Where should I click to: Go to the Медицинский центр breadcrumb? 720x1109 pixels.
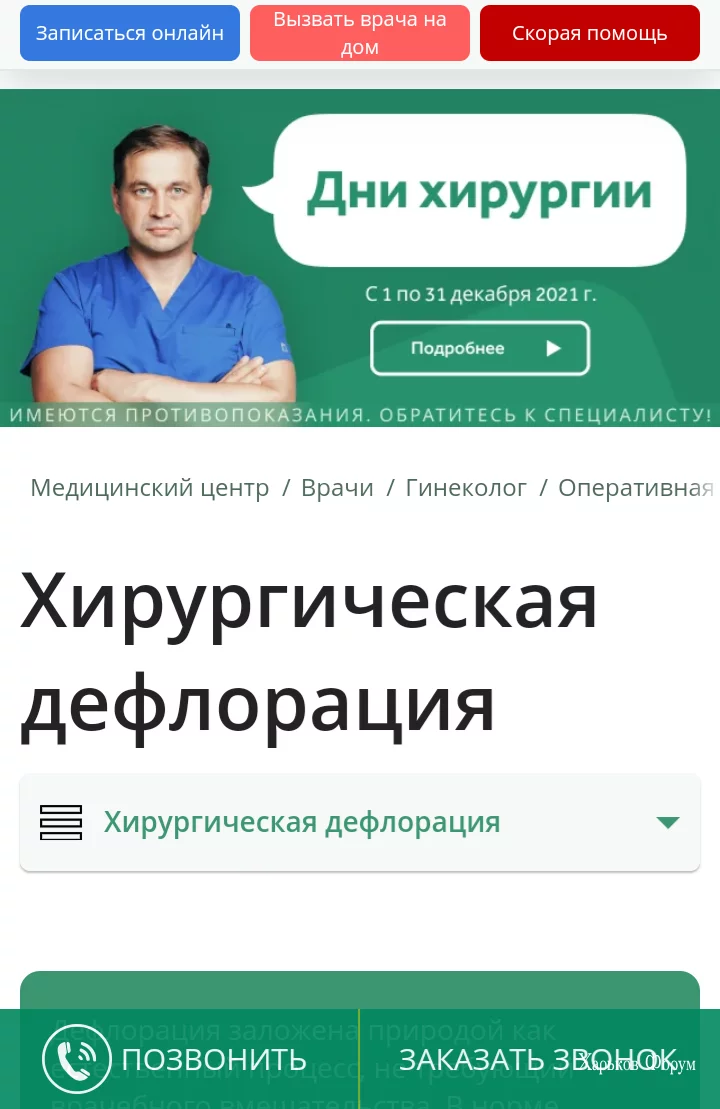150,488
